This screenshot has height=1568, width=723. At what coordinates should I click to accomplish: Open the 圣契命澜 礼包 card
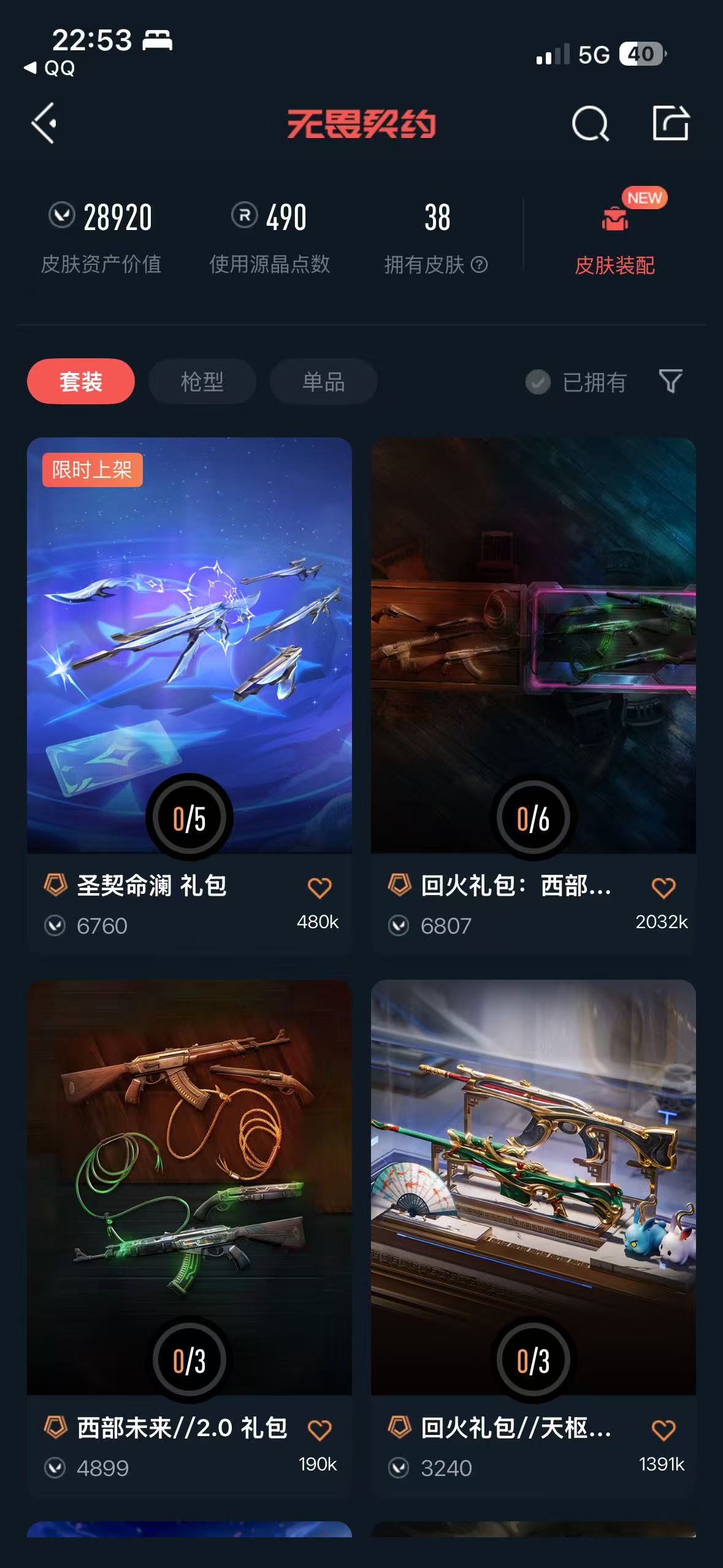(189, 694)
